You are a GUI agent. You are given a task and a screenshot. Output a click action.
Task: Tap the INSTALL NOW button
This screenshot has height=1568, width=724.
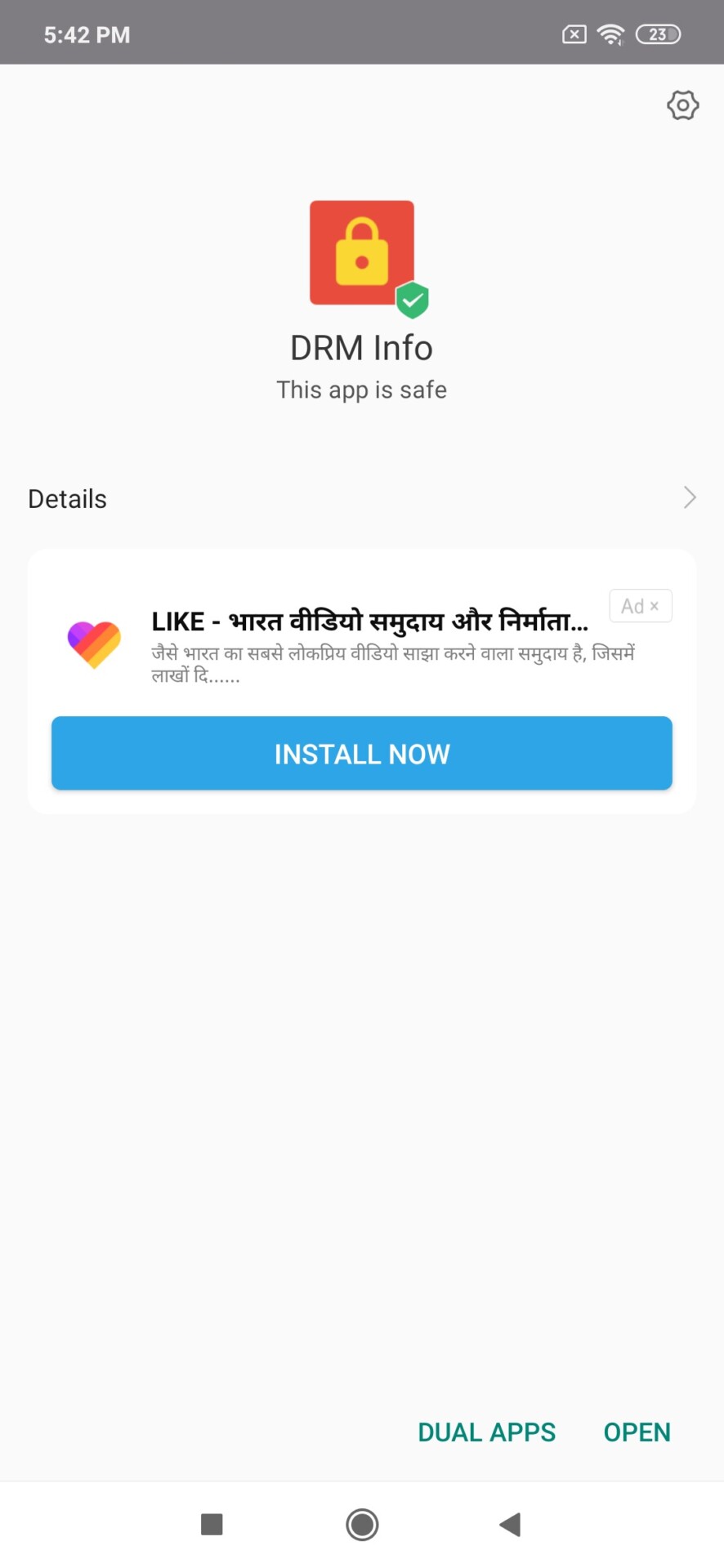click(x=362, y=753)
